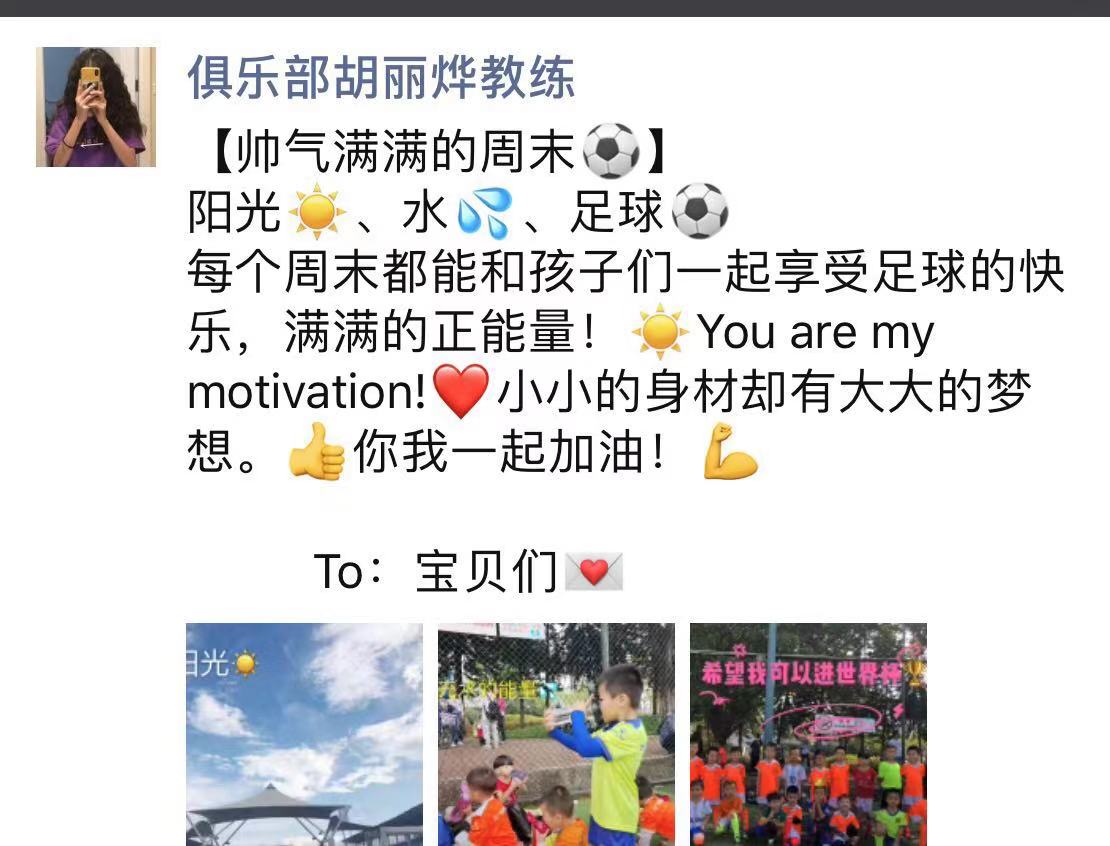The height and width of the screenshot is (846, 1110).
Task: Open photo of boy taking pictures
Action: click(556, 734)
